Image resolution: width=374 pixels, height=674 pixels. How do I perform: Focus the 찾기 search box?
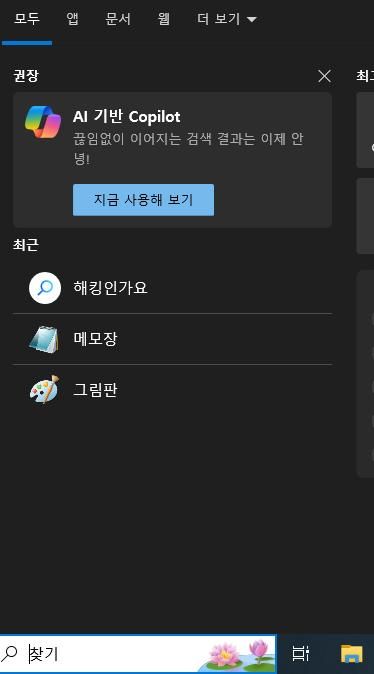click(138, 654)
